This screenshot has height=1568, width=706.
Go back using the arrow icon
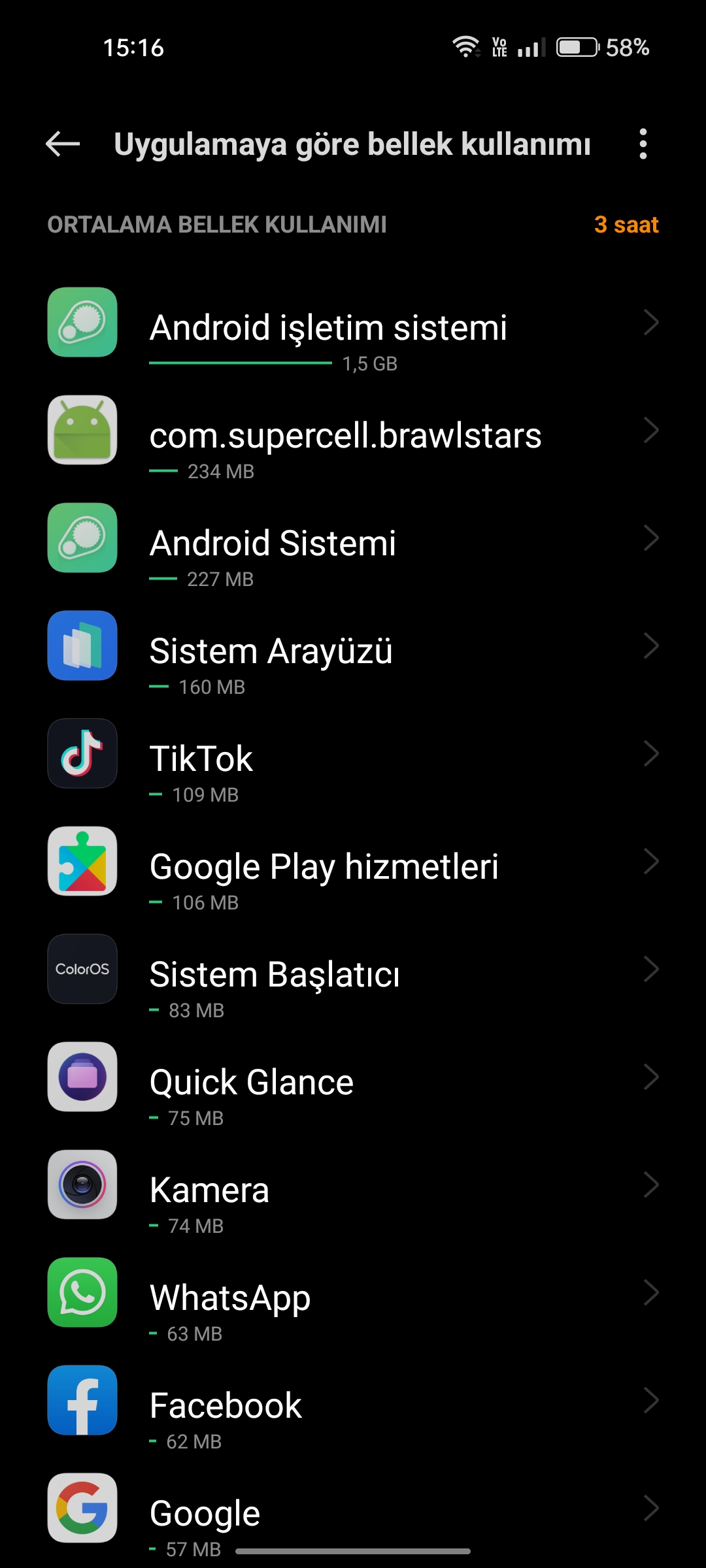[63, 144]
